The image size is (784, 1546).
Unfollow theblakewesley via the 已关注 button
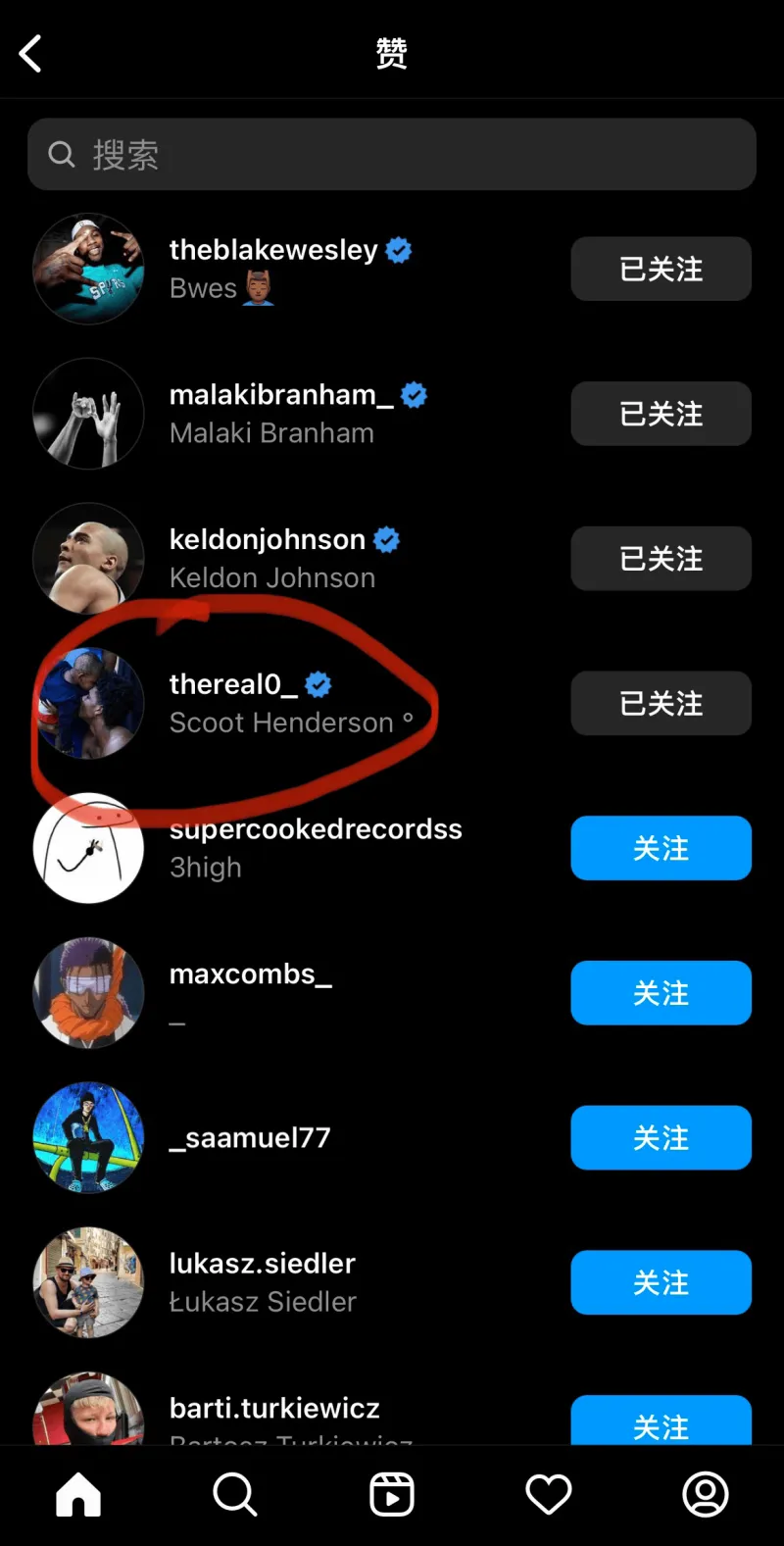point(661,269)
